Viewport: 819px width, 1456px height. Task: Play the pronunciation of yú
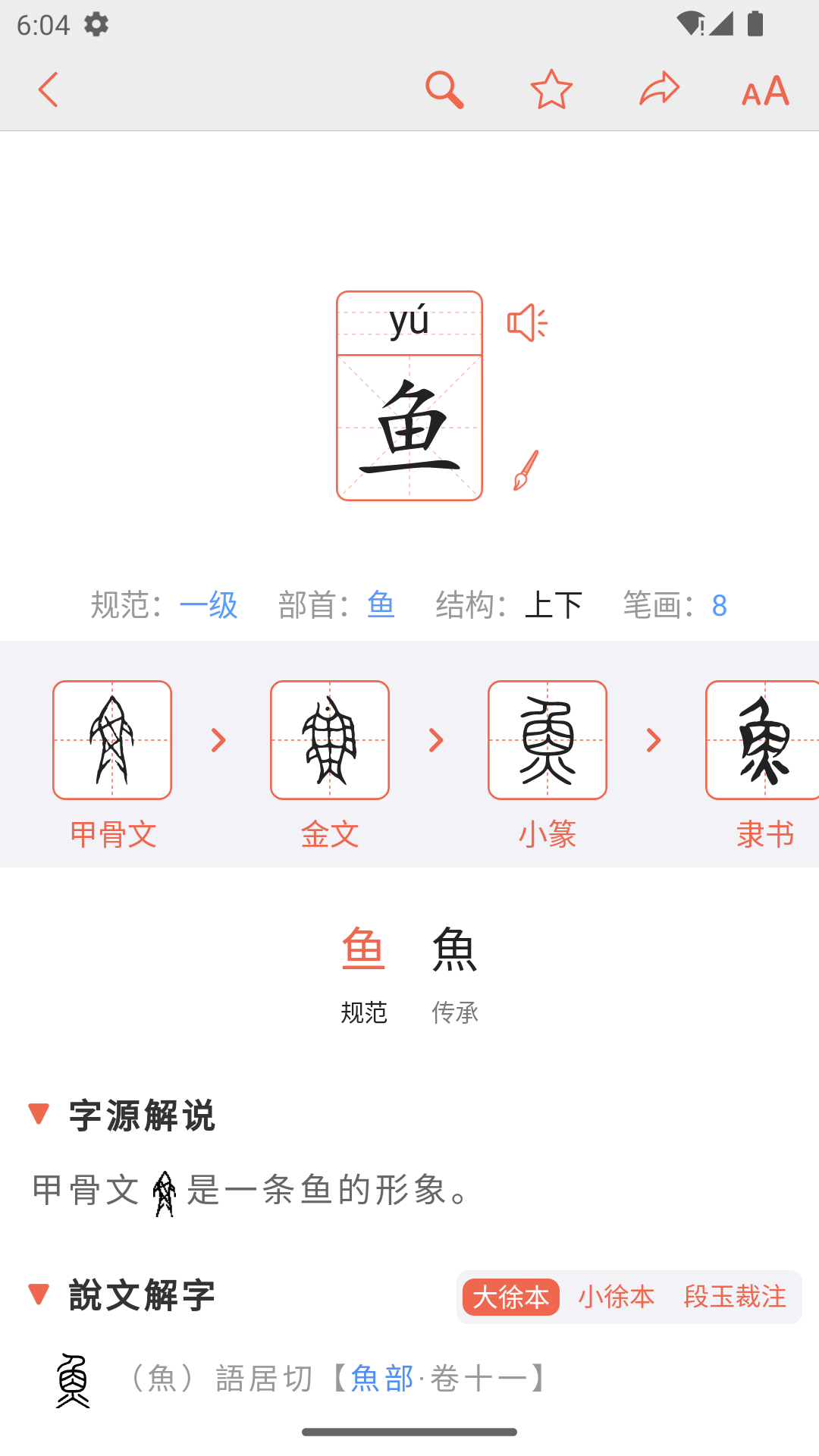click(527, 322)
